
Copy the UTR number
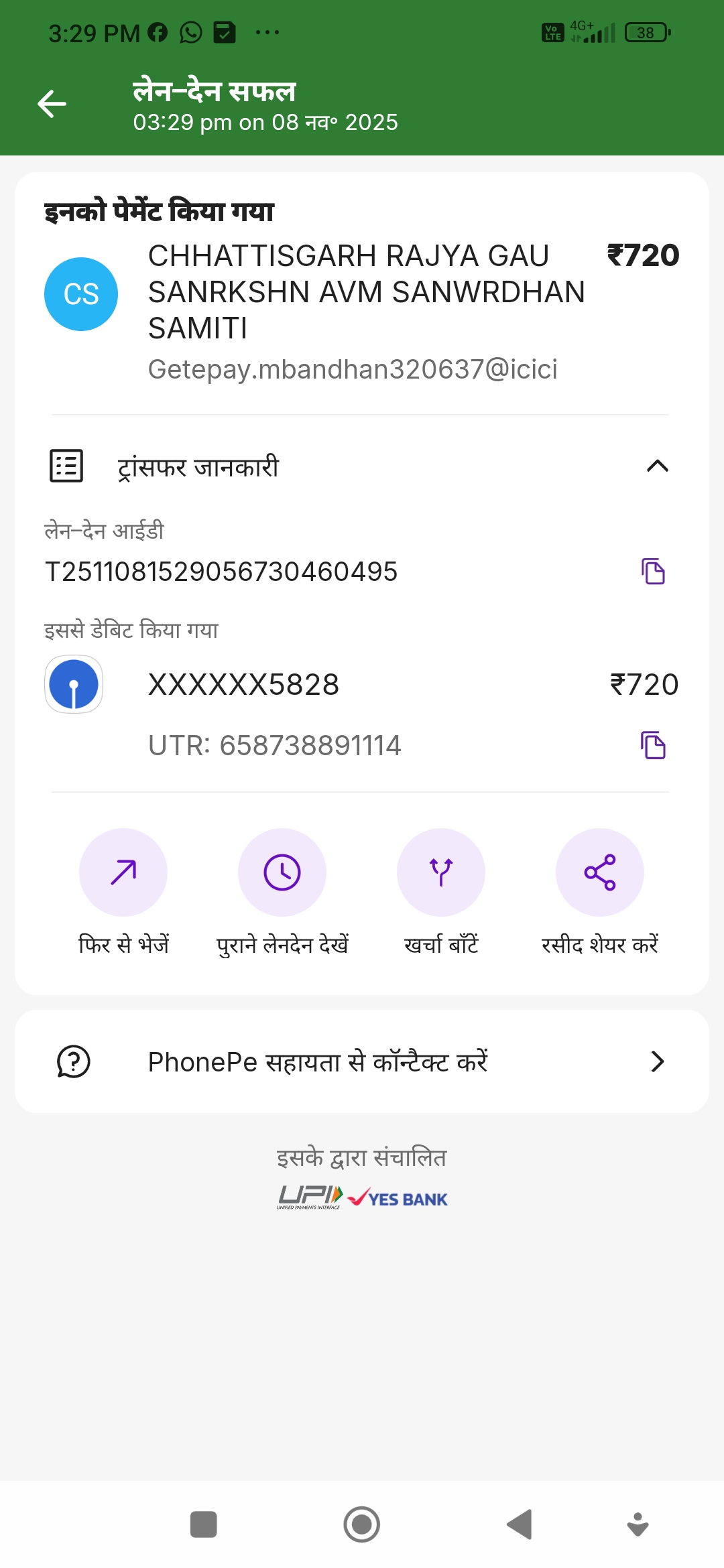click(x=653, y=745)
